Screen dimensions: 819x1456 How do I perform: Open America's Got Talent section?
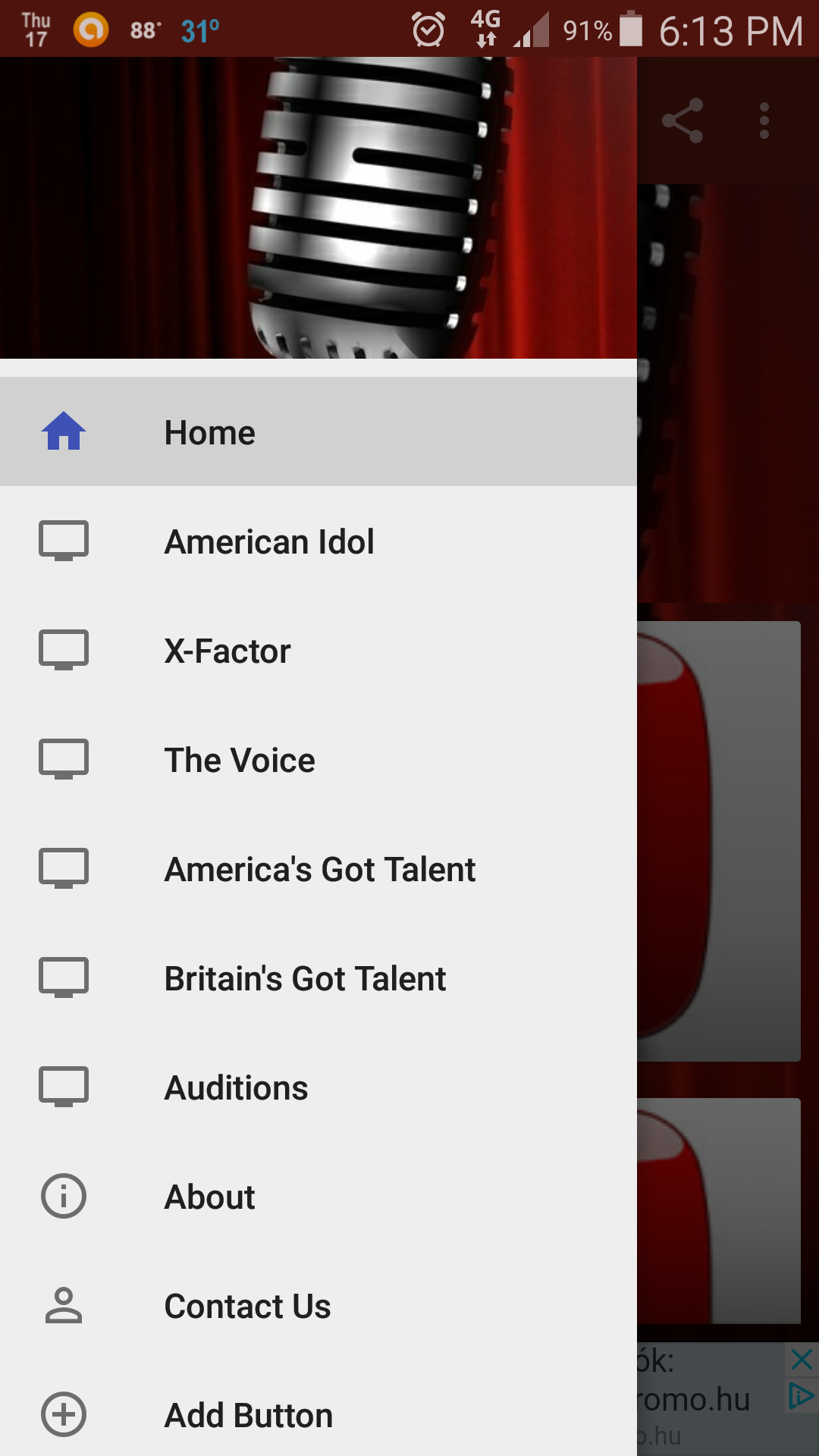point(319,868)
